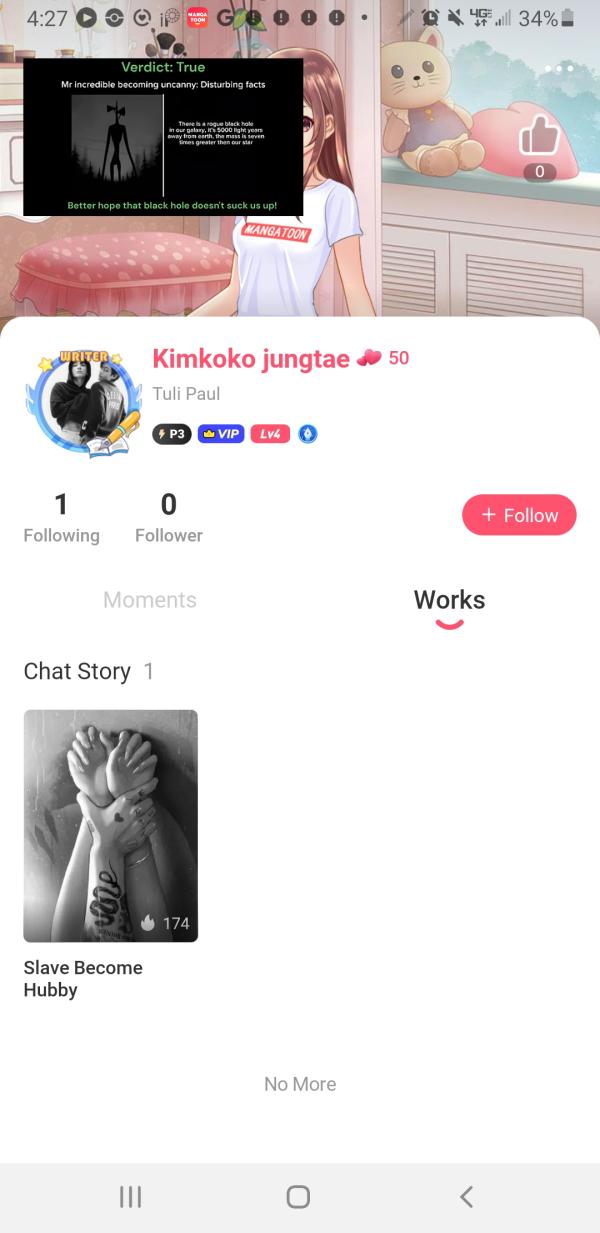Open the three-dot overflow menu
This screenshot has width=600, height=1233.
point(559,69)
